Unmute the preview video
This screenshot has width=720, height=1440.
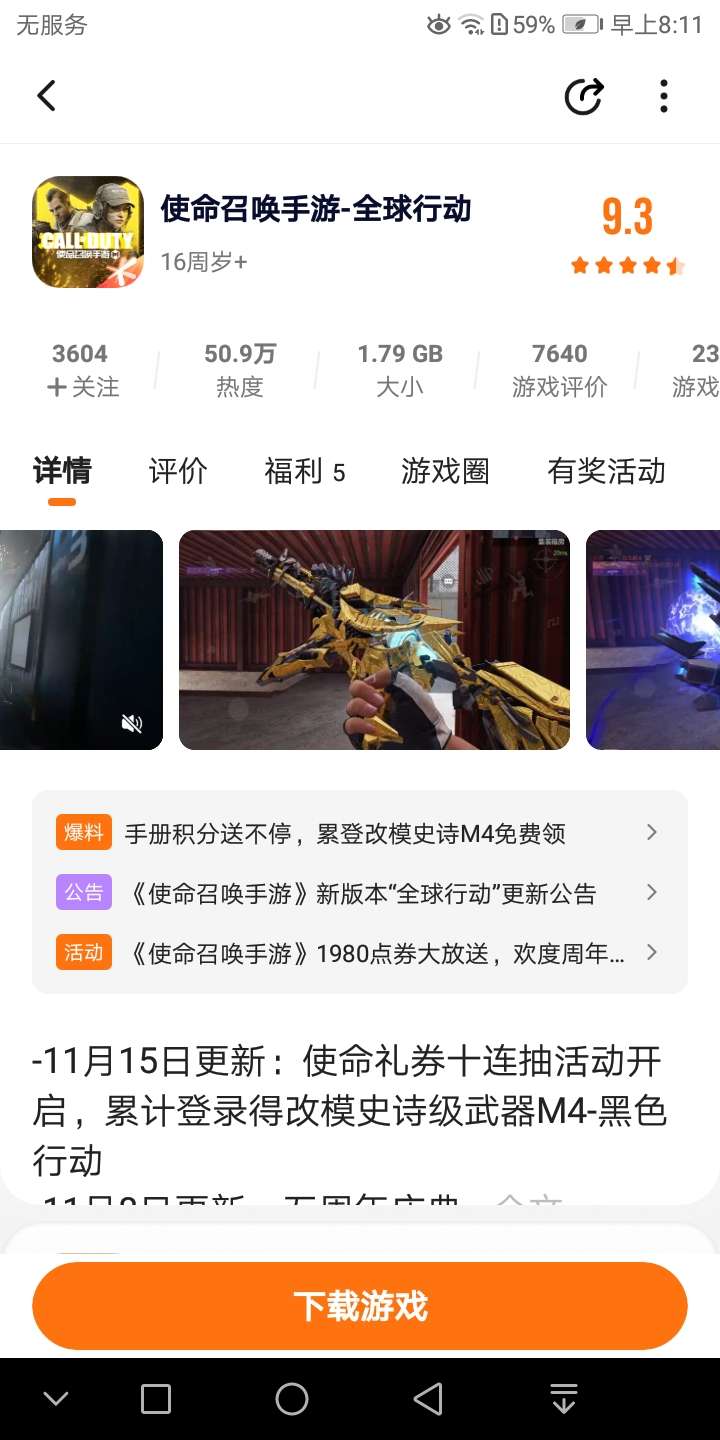pyautogui.click(x=132, y=723)
